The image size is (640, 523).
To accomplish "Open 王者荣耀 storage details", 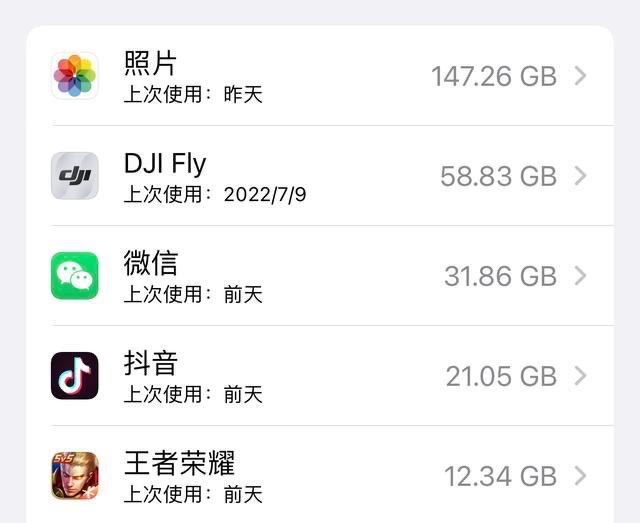I will (320, 476).
